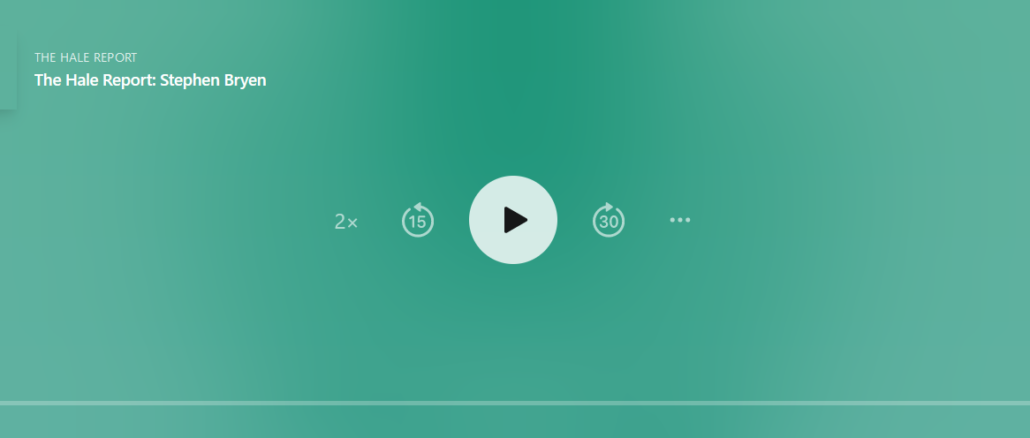Open the more options menu
The height and width of the screenshot is (438, 1030).
click(680, 220)
